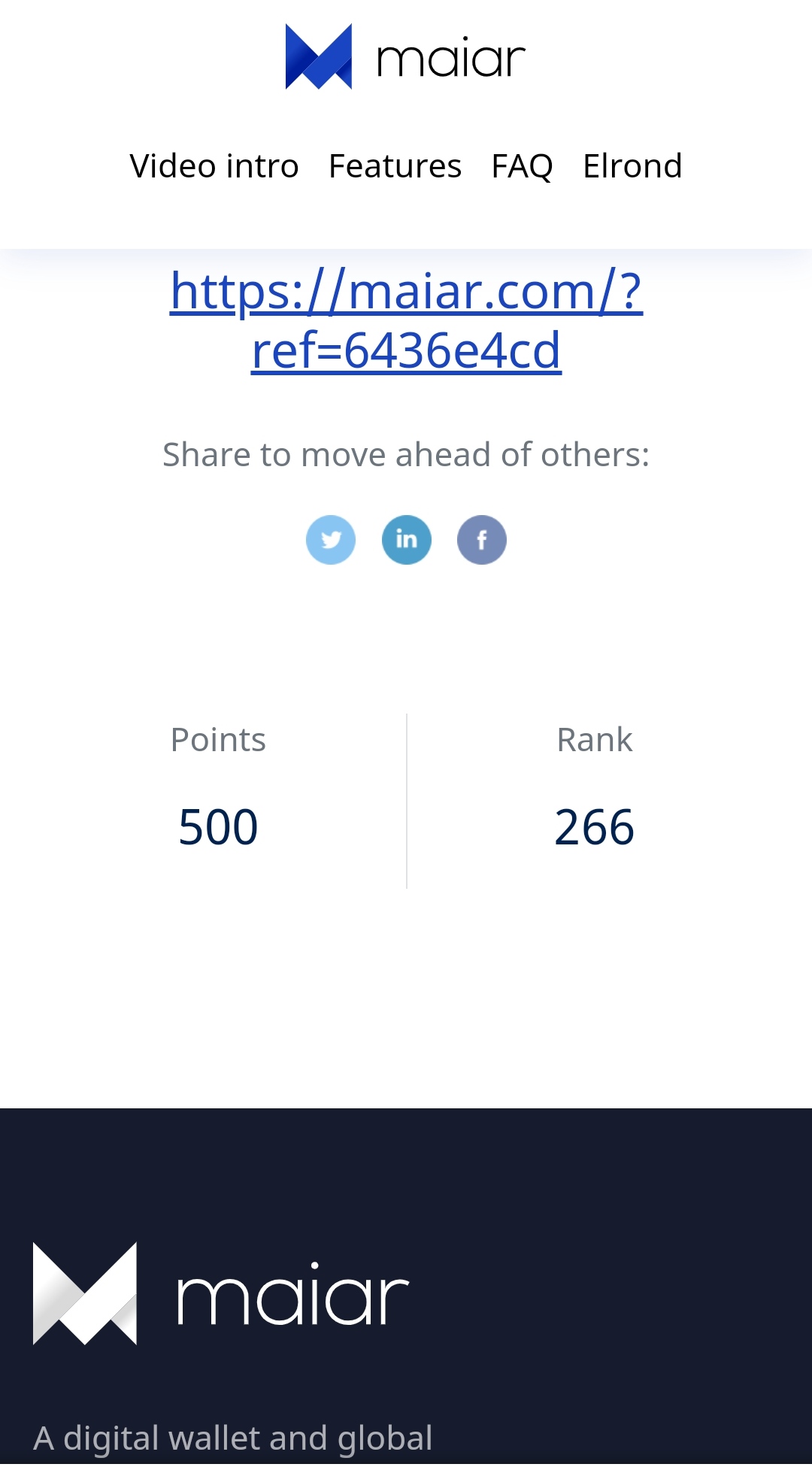Share the referral on Twitter
The width and height of the screenshot is (812, 1467).
coord(331,540)
